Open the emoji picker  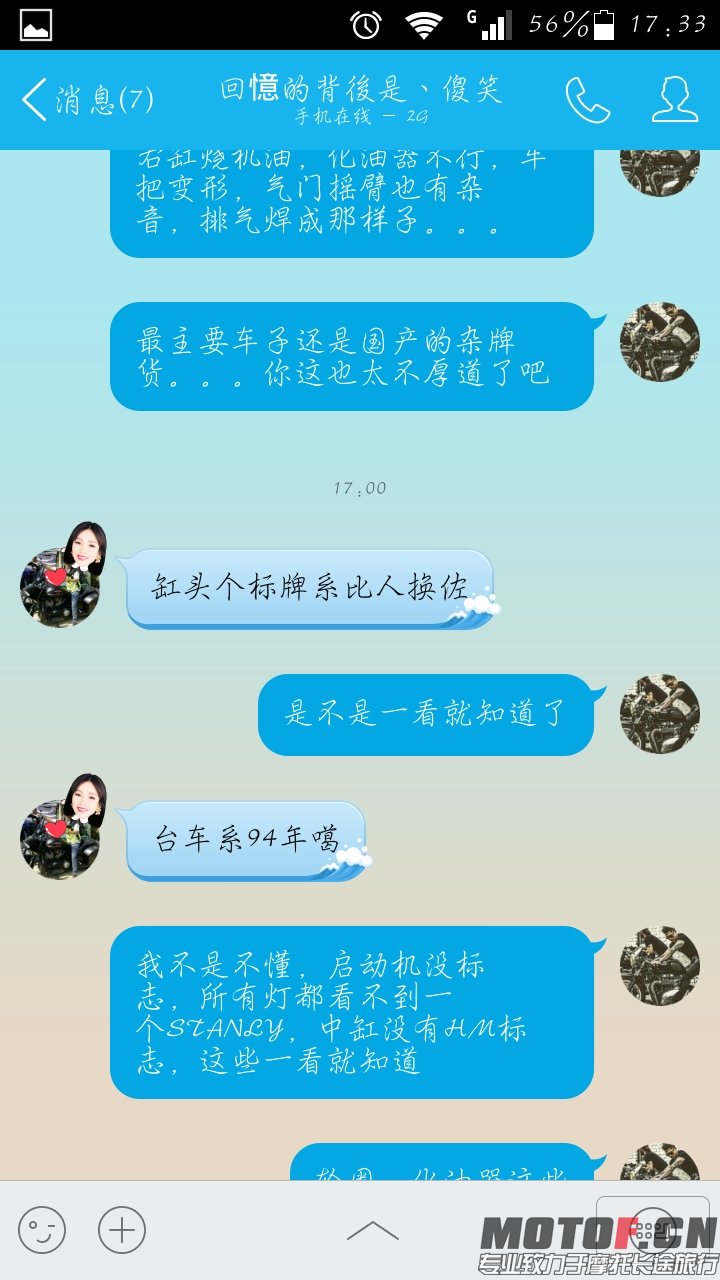42,1229
